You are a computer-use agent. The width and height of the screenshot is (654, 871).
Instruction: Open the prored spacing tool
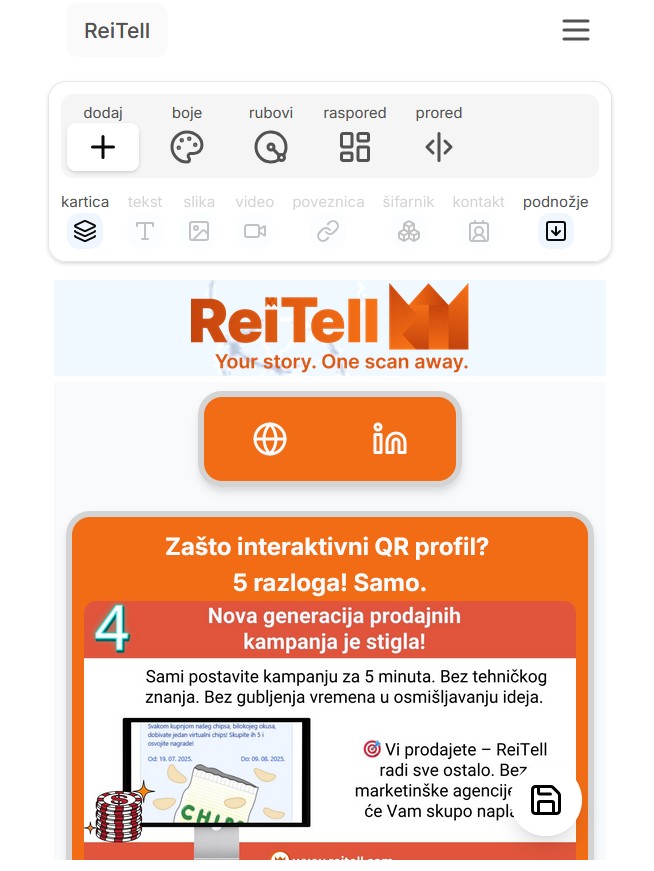[439, 148]
